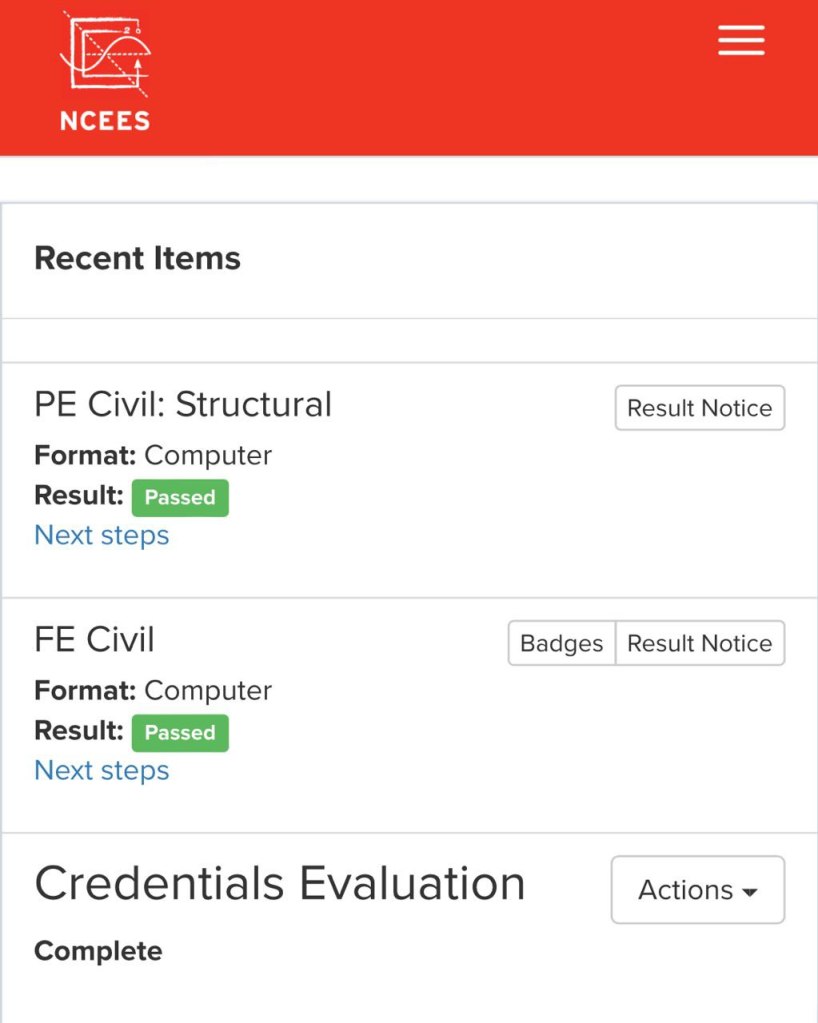View Badges for FE Civil

click(562, 643)
